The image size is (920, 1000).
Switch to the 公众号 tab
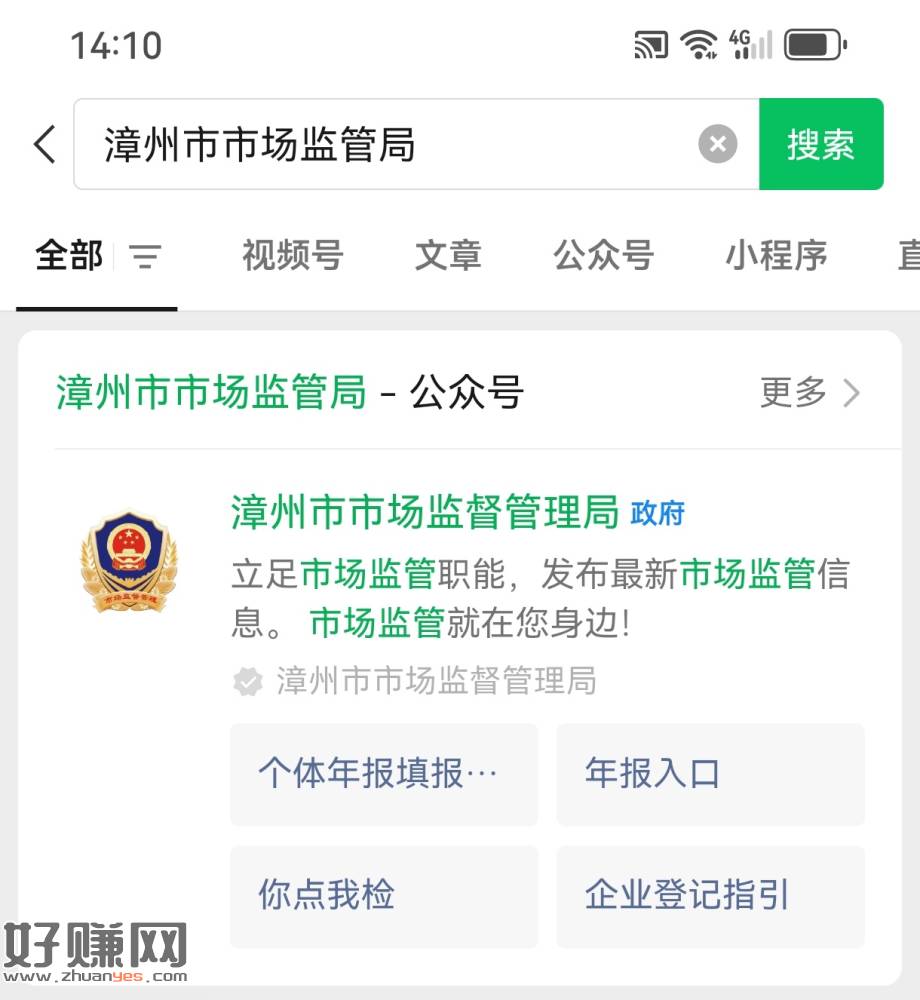pyautogui.click(x=603, y=256)
